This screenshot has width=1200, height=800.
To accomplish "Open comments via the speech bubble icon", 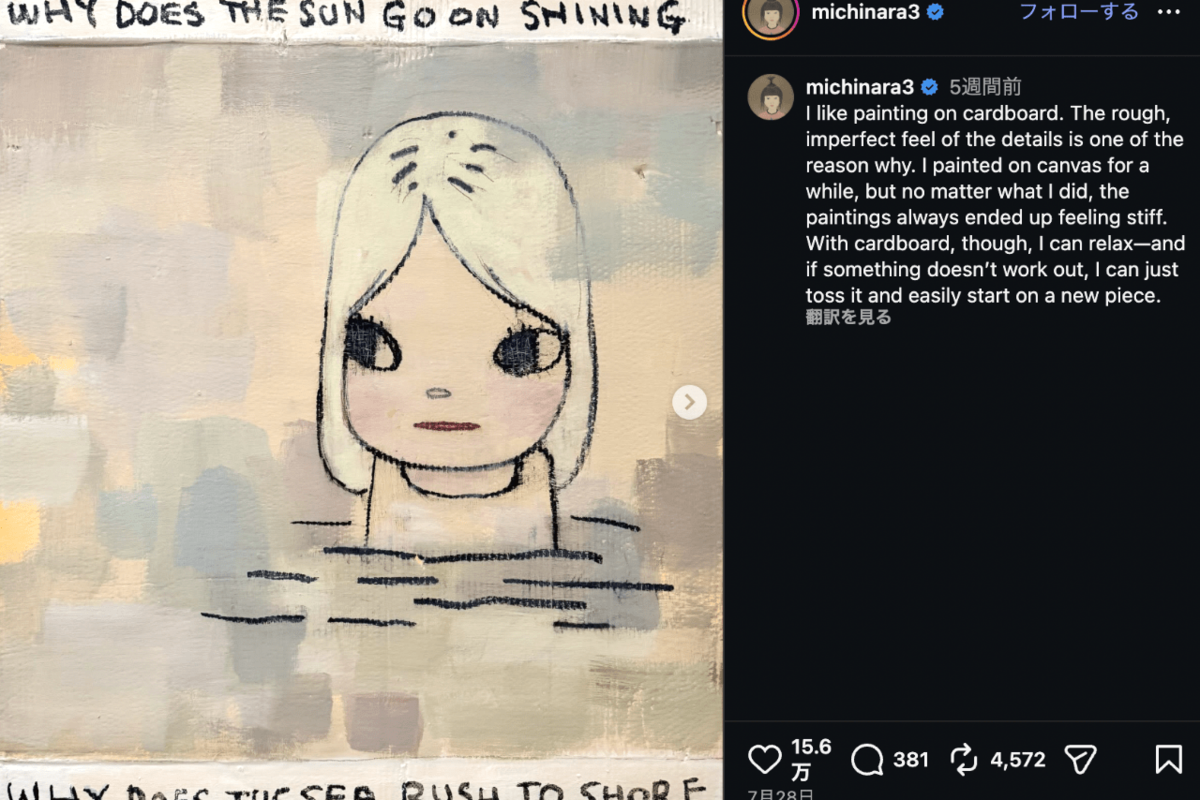I will (x=866, y=760).
